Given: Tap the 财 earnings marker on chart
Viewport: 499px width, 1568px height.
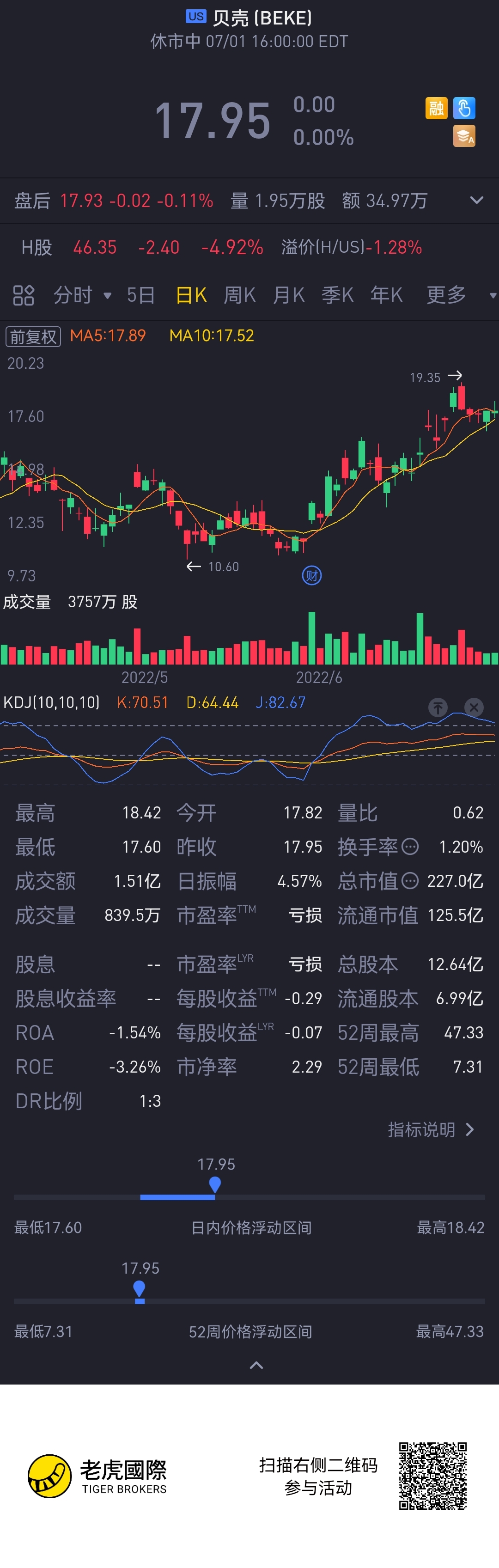Looking at the screenshot, I should pyautogui.click(x=311, y=575).
